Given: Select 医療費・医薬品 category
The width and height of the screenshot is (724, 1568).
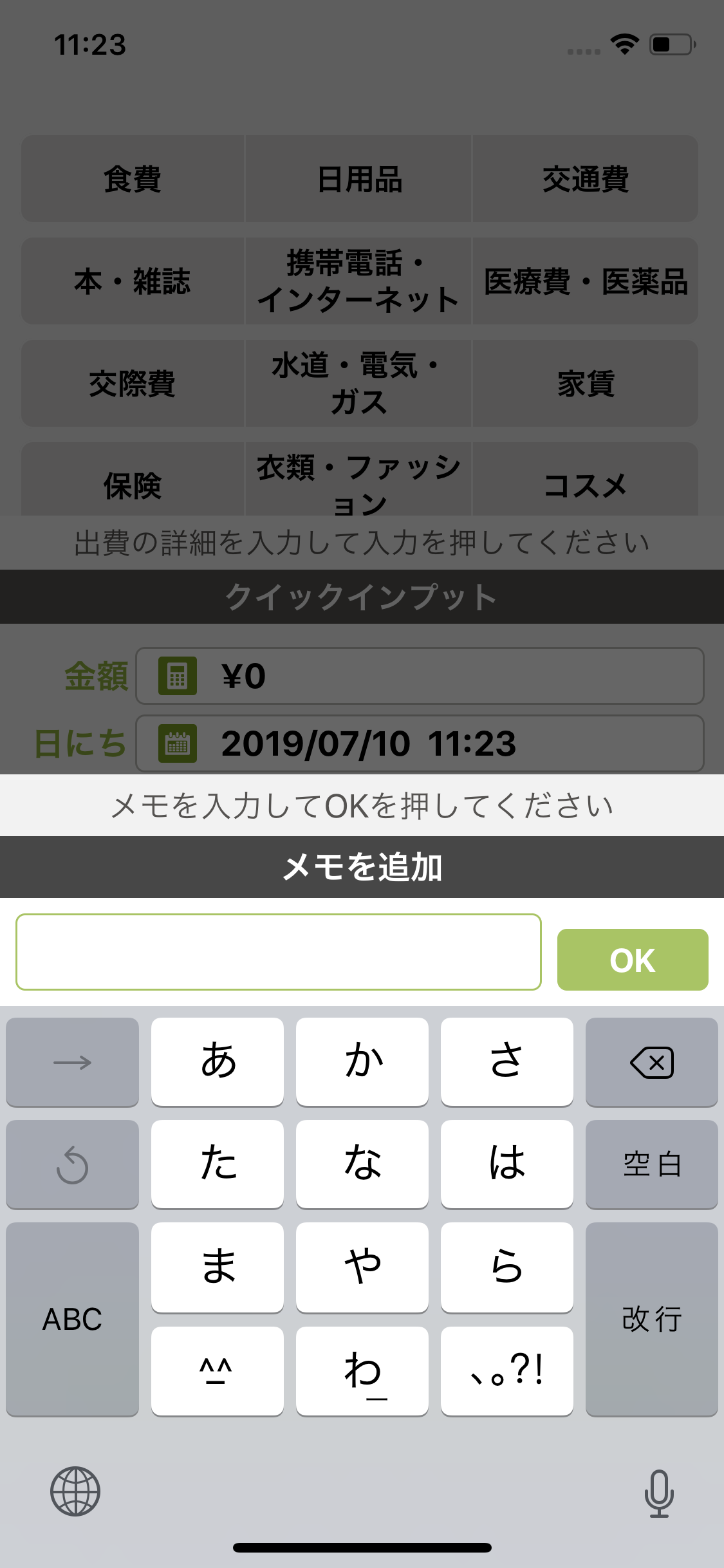Looking at the screenshot, I should tap(585, 281).
